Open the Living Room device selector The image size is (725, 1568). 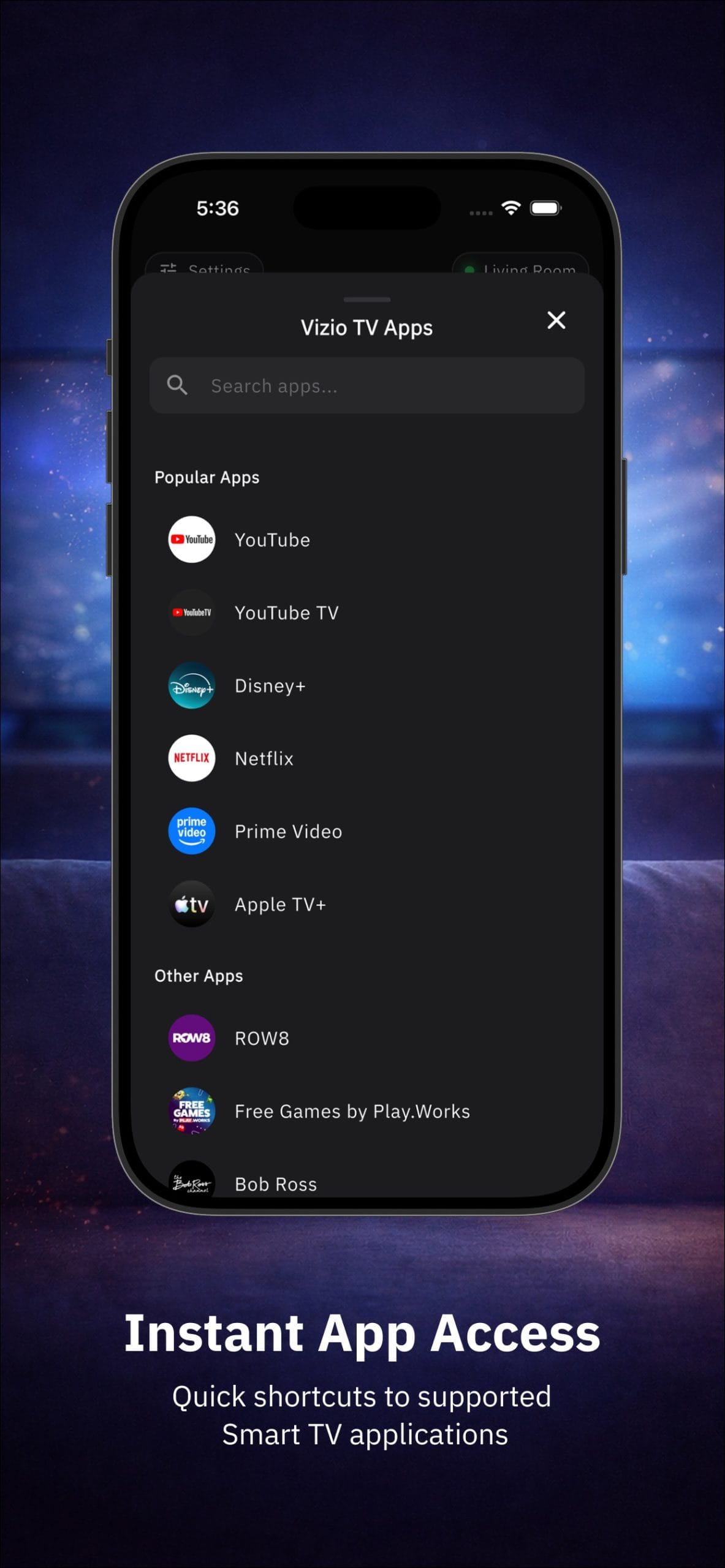coord(520,270)
